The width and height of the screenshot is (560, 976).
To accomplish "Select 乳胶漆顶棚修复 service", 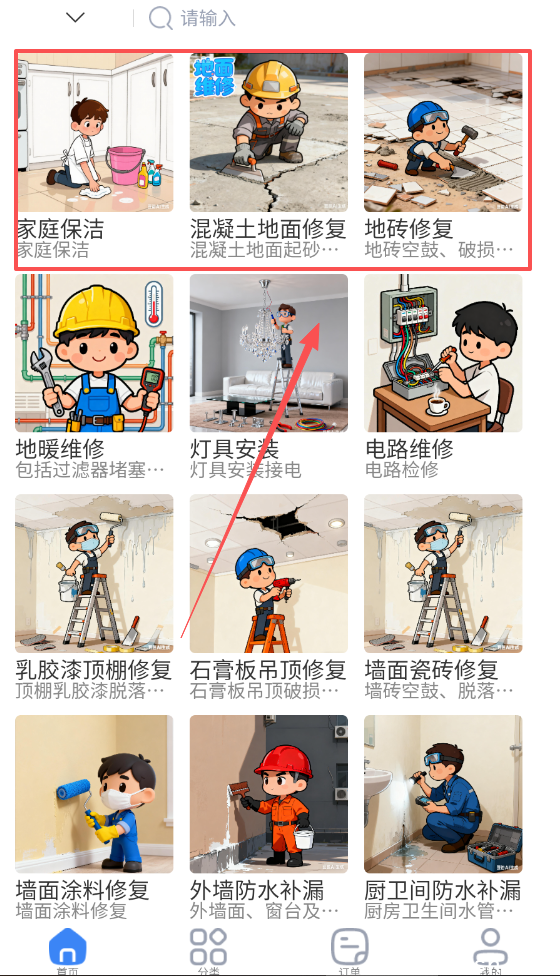I will coord(95,598).
